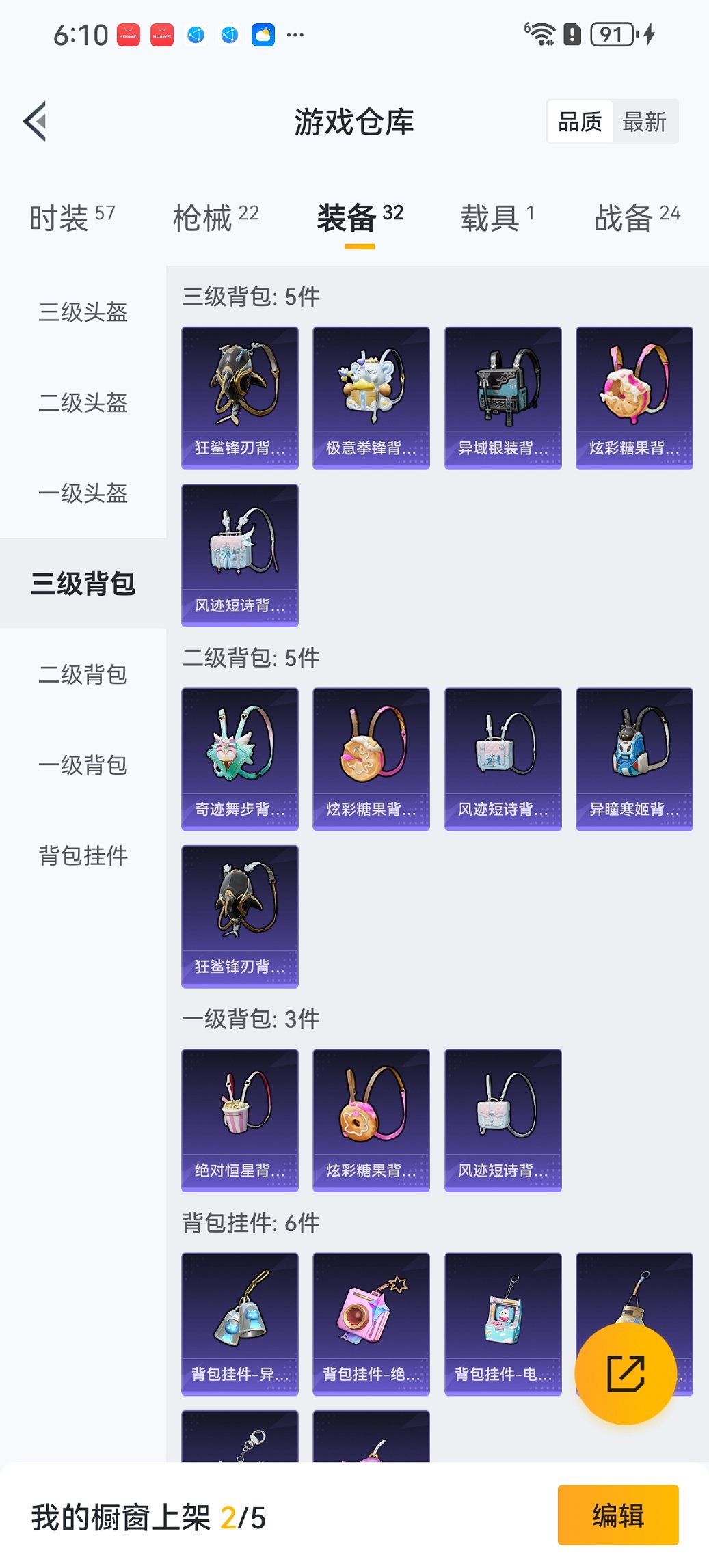Open the share/export floating button
The width and height of the screenshot is (709, 1568).
click(x=624, y=1373)
